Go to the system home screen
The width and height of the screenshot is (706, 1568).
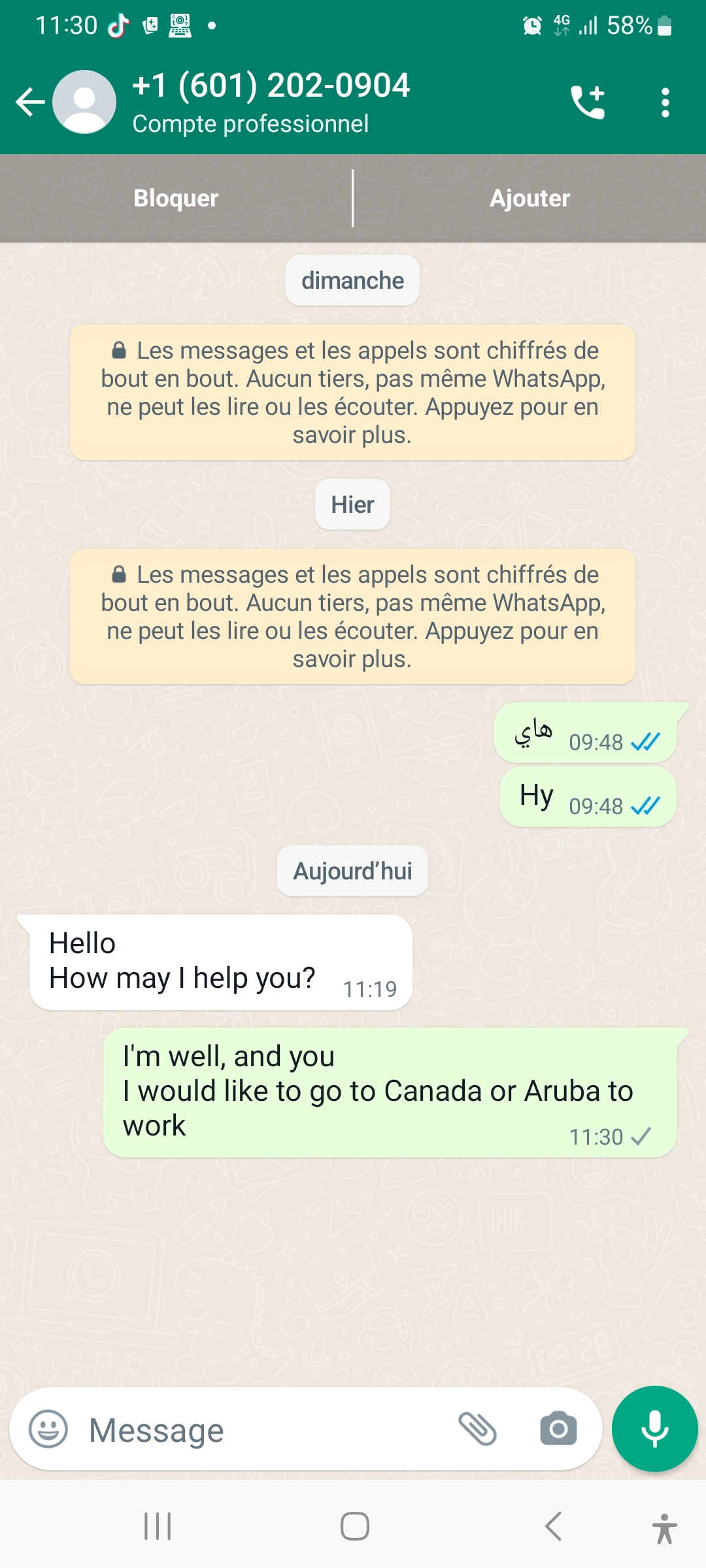(x=354, y=1526)
